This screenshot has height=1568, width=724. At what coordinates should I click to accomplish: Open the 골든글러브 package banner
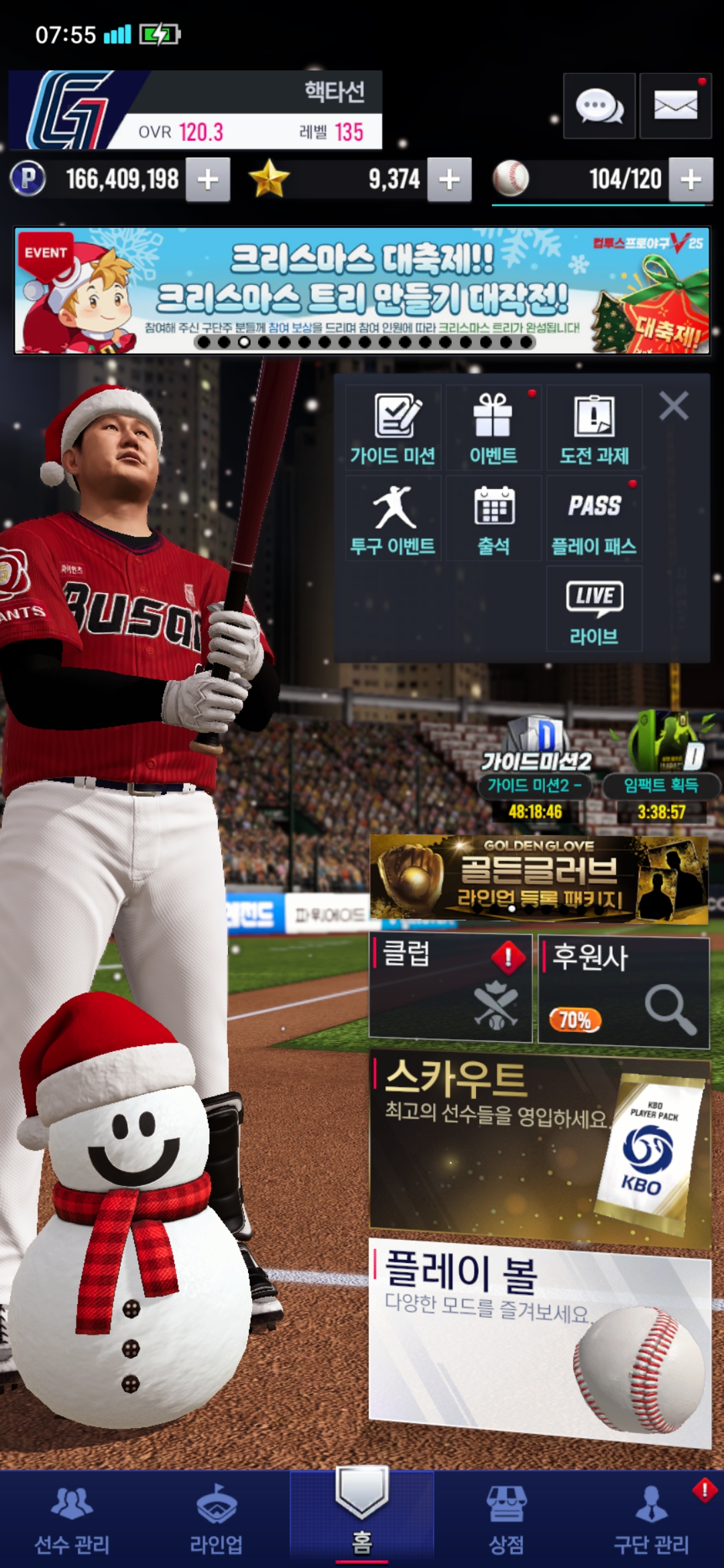tap(538, 878)
